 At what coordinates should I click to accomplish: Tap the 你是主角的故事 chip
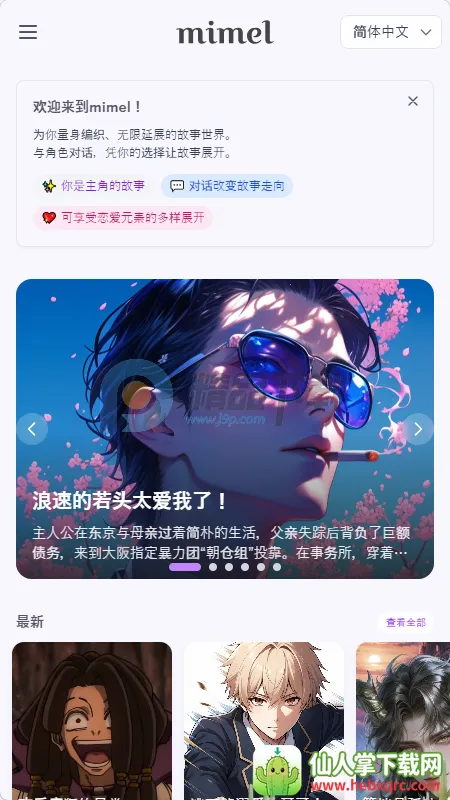click(93, 186)
